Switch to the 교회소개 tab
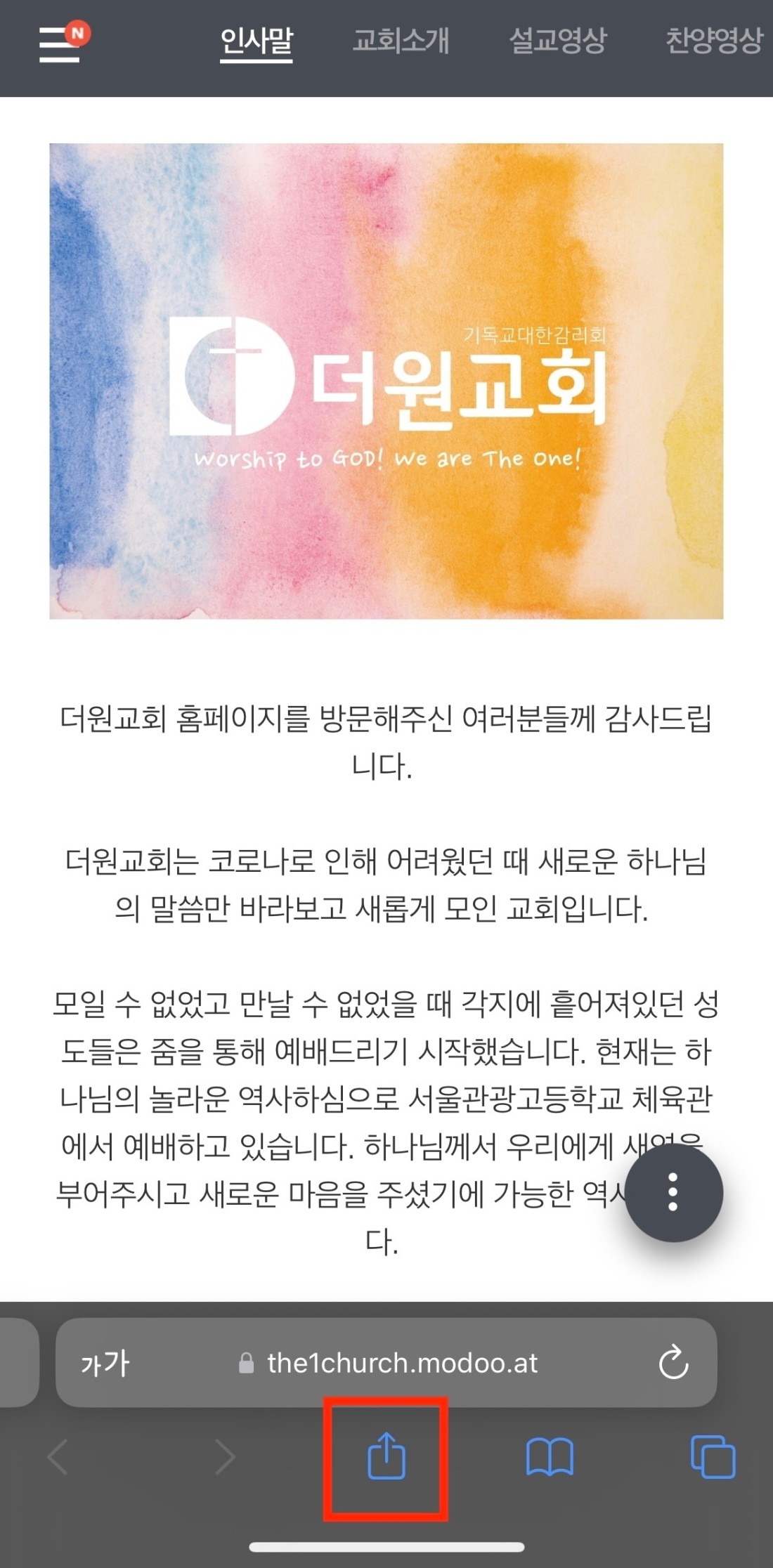The width and height of the screenshot is (773, 1568). pos(401,41)
